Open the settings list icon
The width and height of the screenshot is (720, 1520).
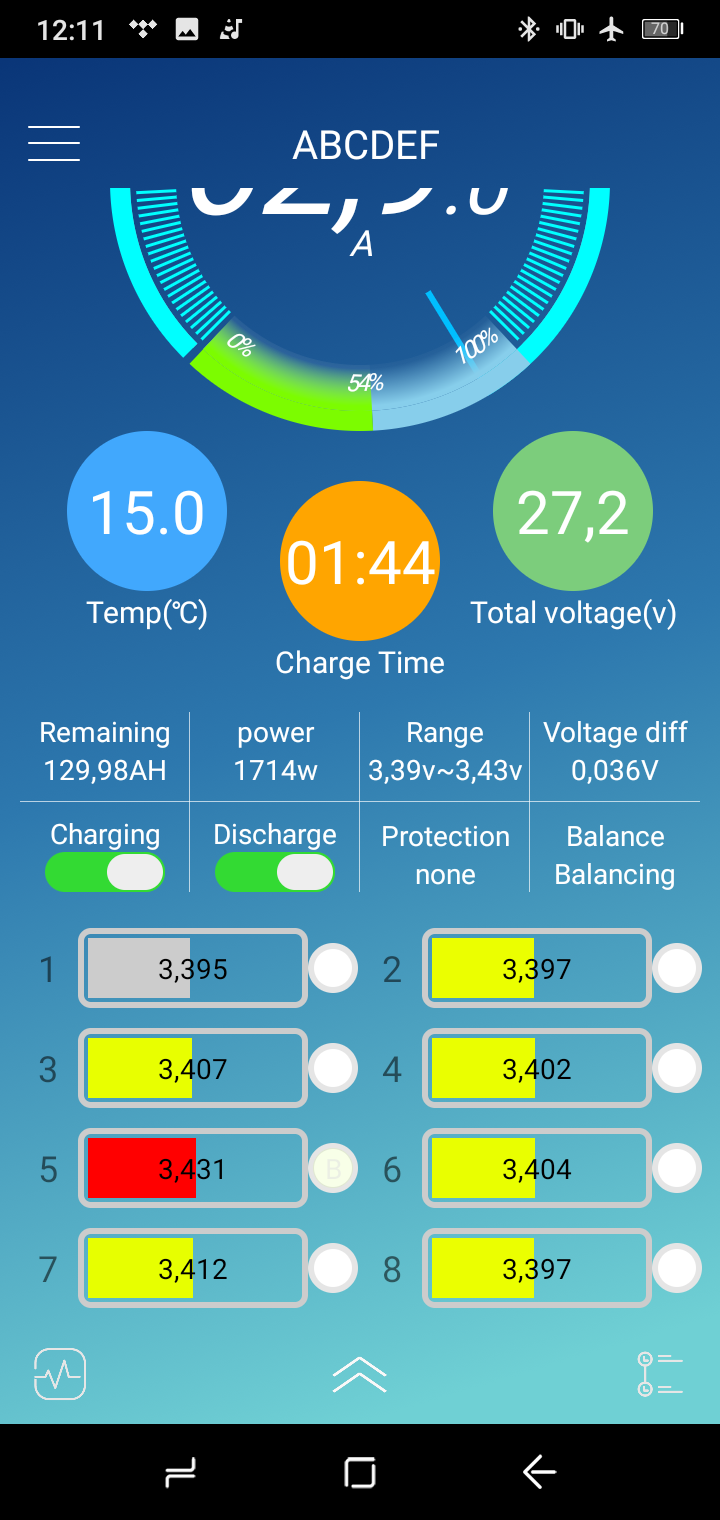659,1374
